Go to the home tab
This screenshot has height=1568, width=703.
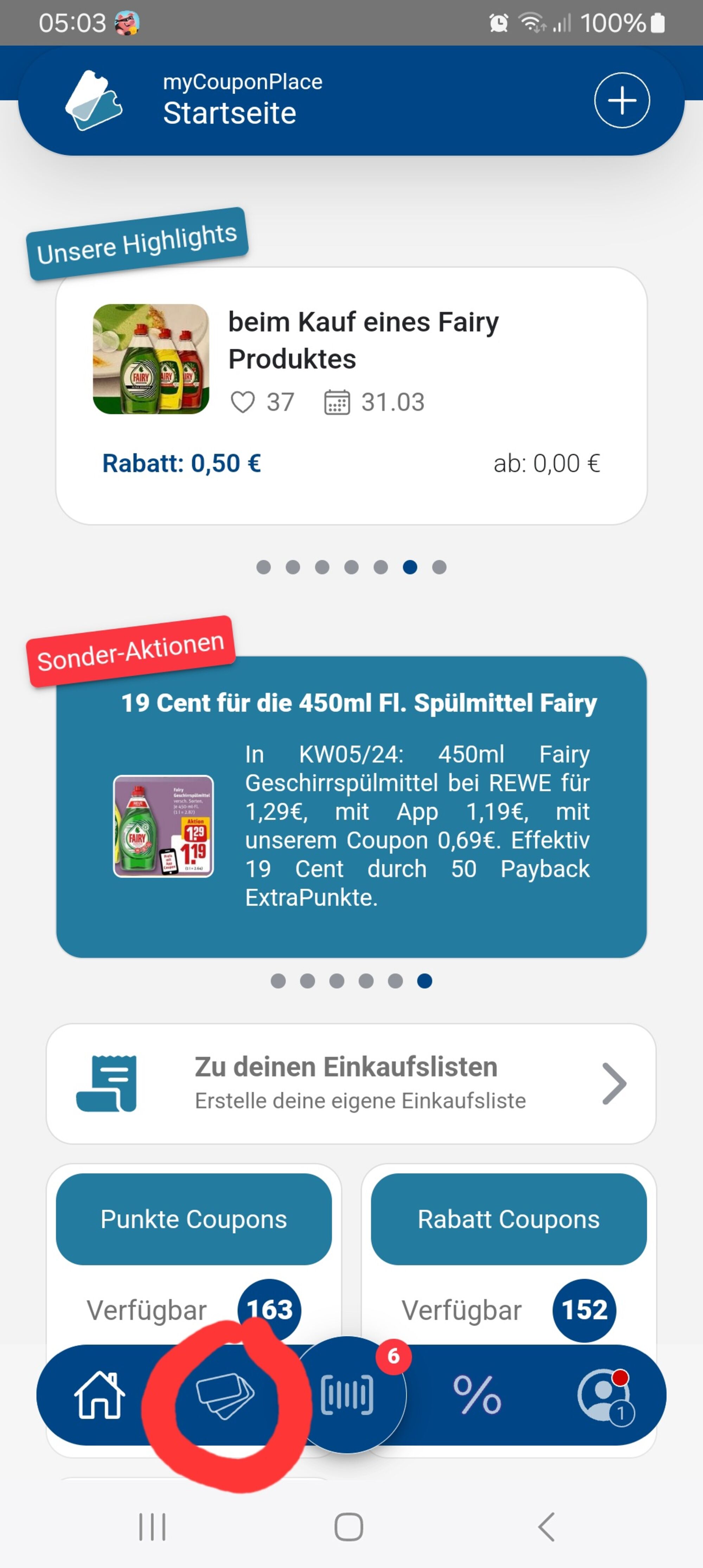click(x=99, y=1395)
